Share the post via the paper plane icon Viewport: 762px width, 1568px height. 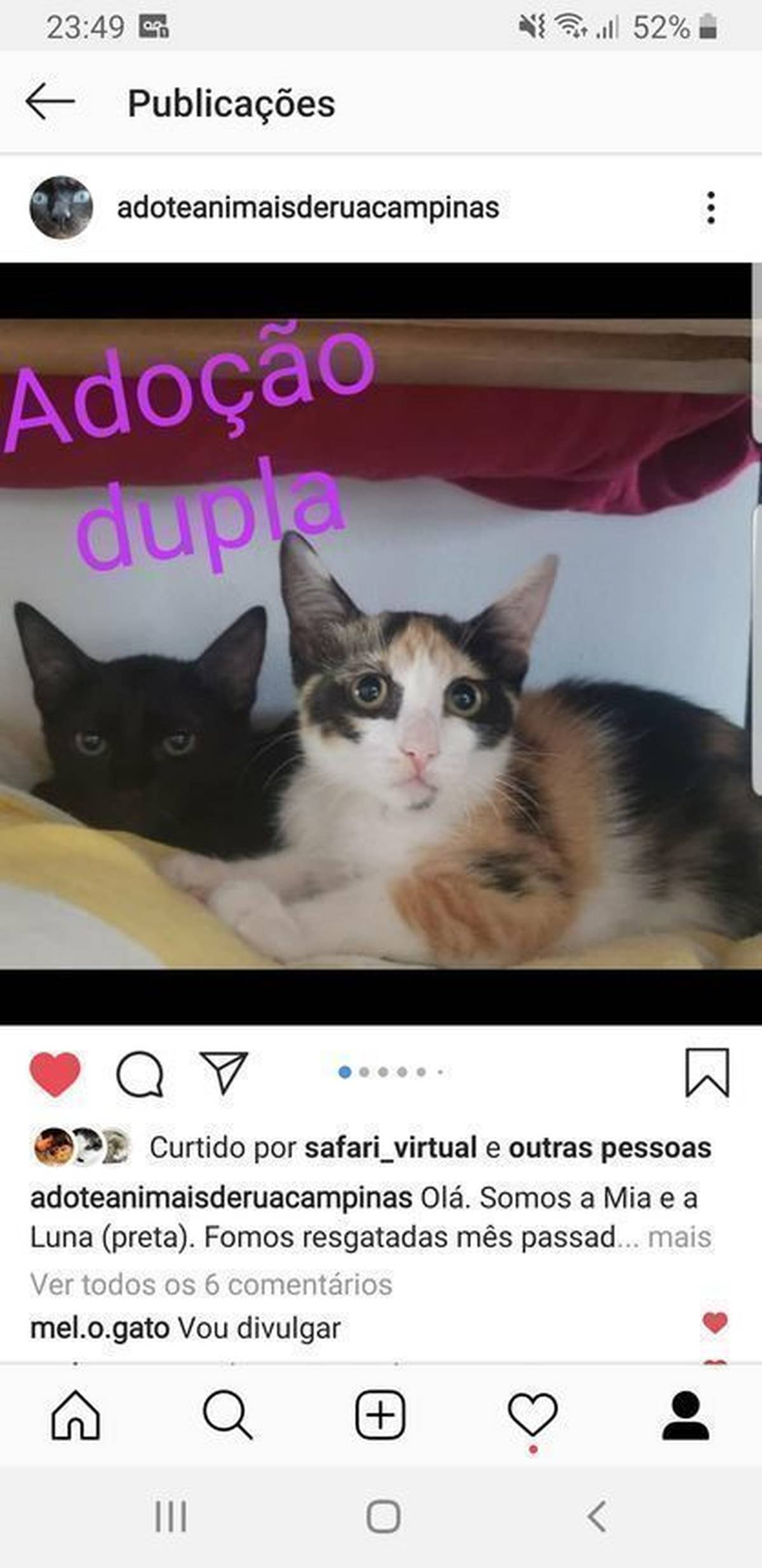pyautogui.click(x=223, y=1073)
